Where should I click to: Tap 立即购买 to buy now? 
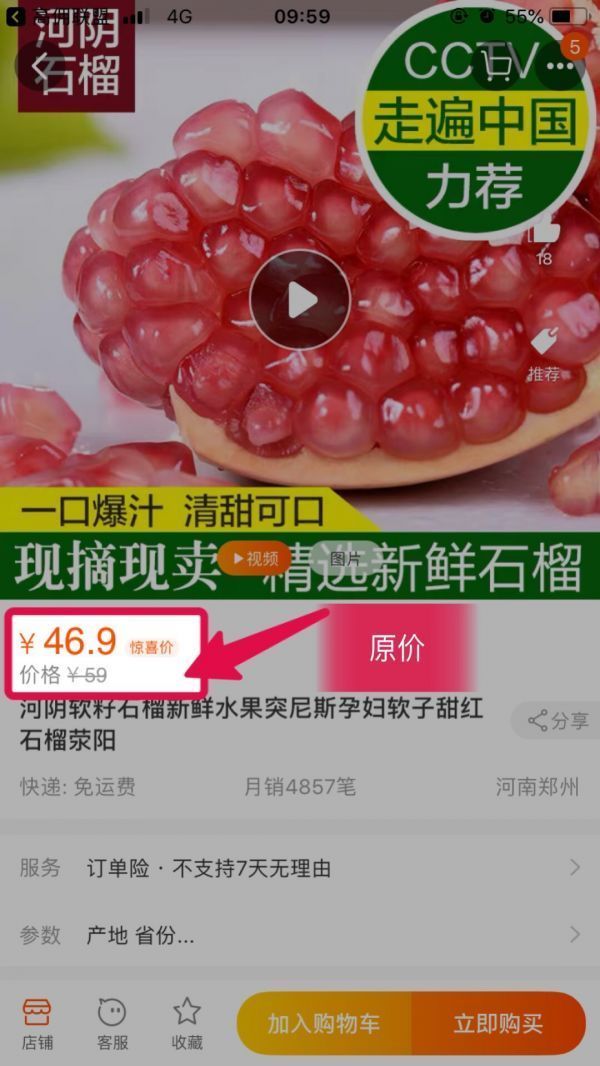coord(498,1023)
